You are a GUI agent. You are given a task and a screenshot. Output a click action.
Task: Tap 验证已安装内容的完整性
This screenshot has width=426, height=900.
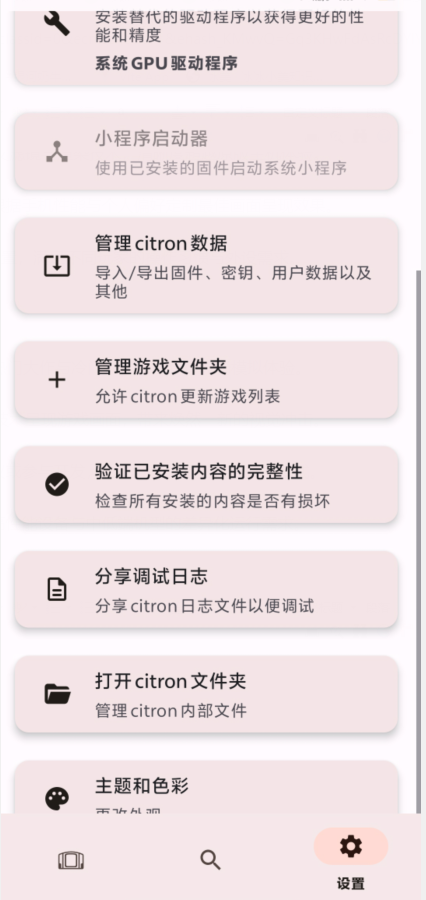coord(206,484)
